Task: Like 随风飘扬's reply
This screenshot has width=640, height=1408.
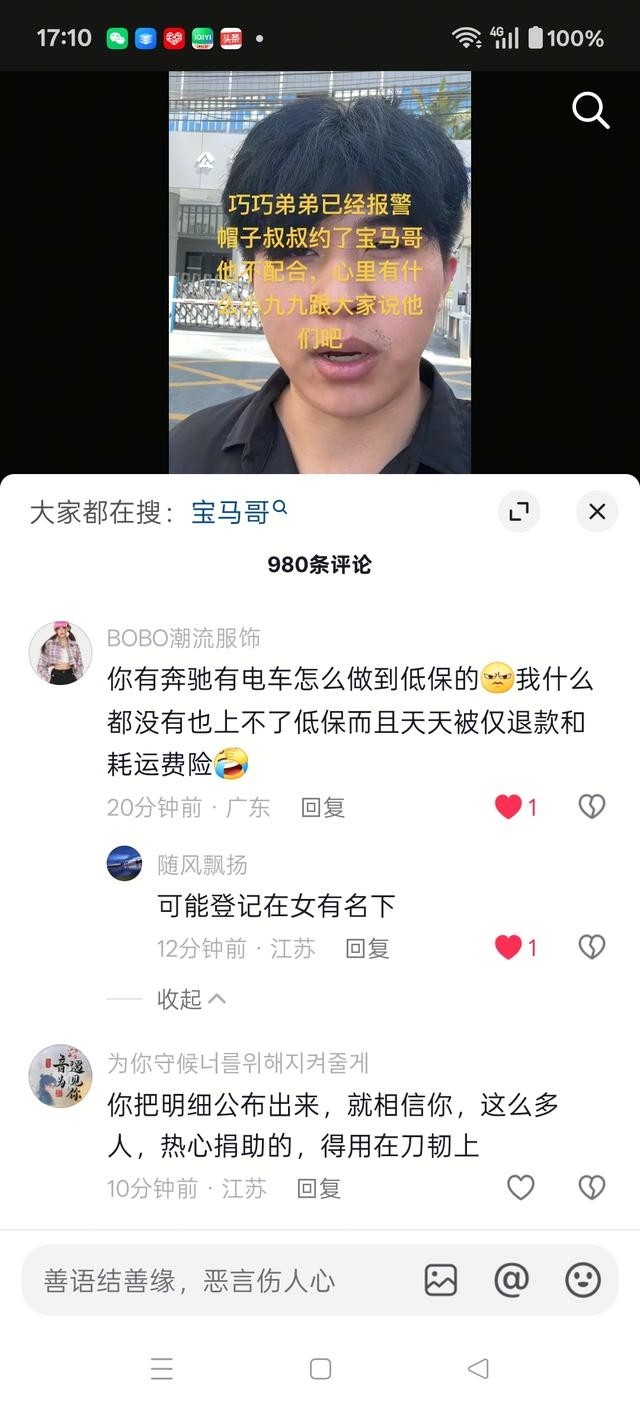Action: pyautogui.click(x=509, y=947)
